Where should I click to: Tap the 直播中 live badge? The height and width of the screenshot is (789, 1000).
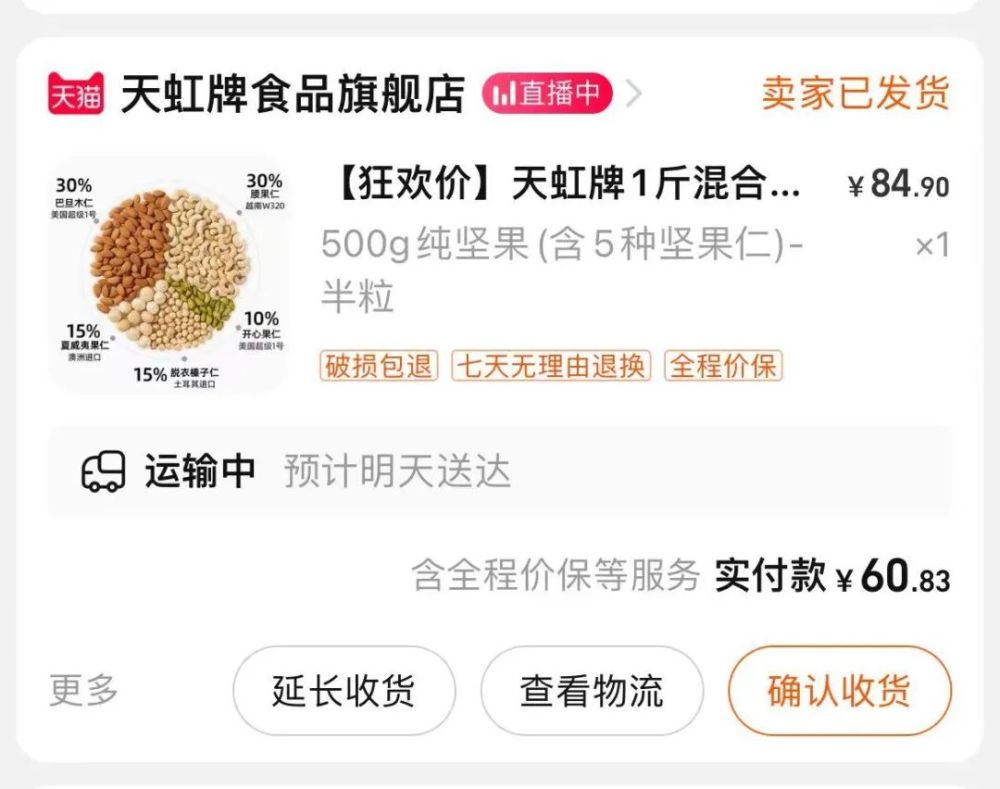coord(547,94)
